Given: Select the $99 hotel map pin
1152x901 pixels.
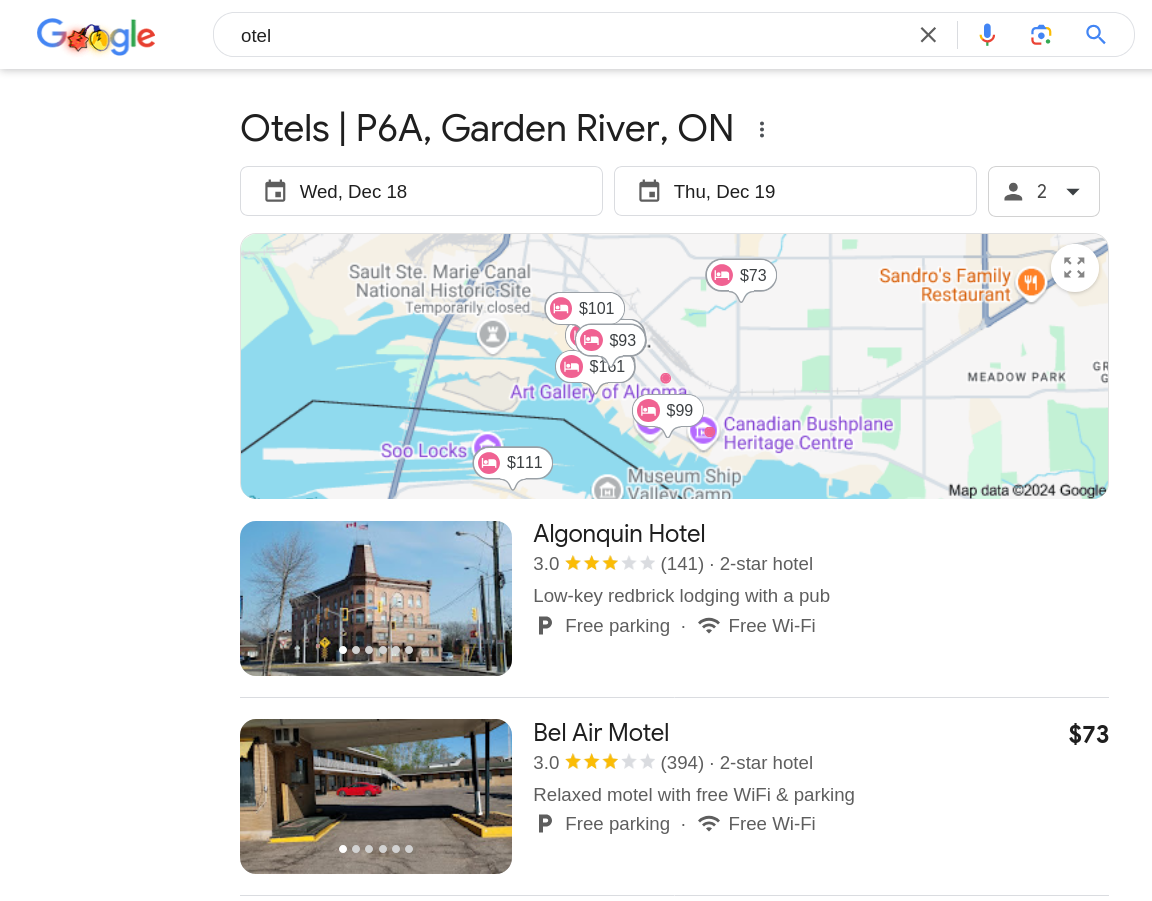Looking at the screenshot, I should pyautogui.click(x=667, y=410).
